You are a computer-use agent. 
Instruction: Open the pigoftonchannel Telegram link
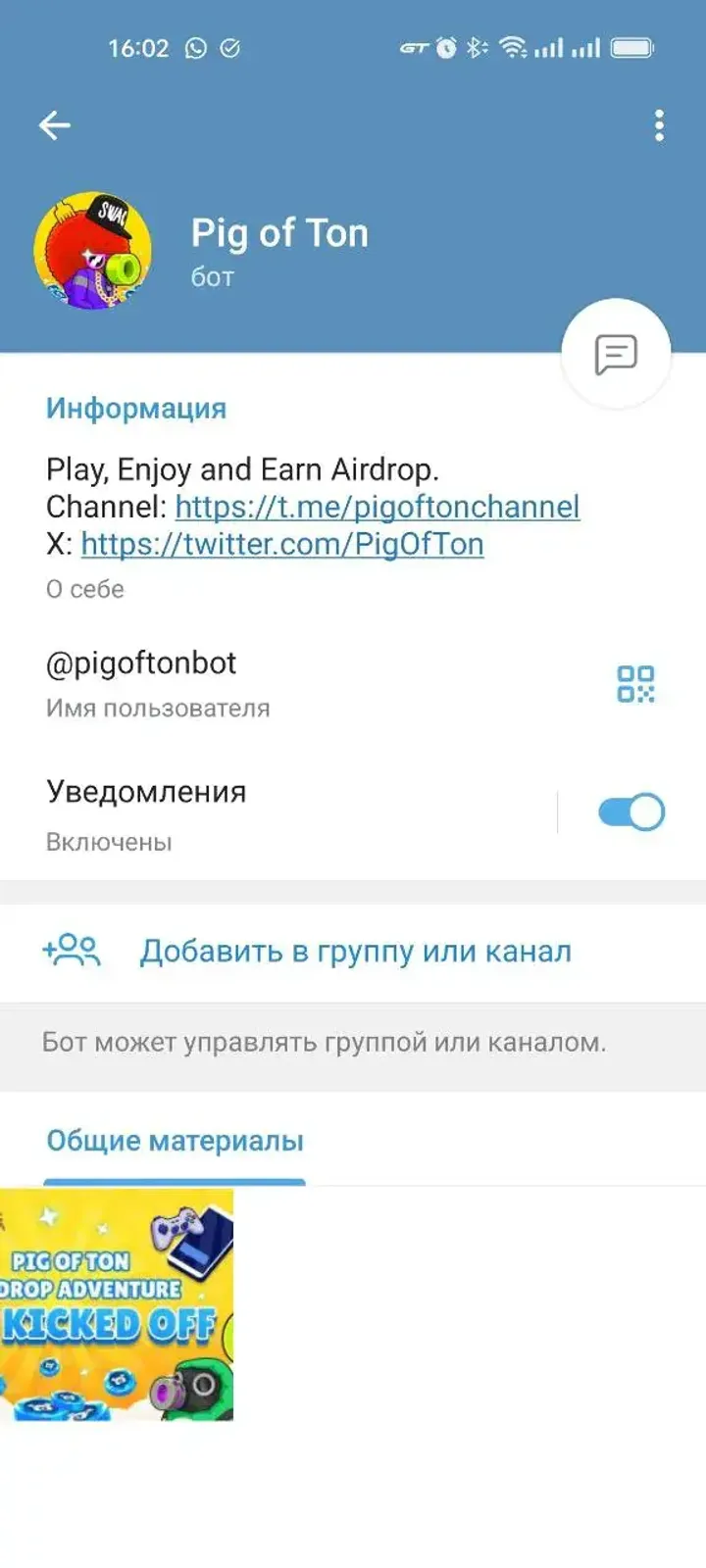[377, 508]
